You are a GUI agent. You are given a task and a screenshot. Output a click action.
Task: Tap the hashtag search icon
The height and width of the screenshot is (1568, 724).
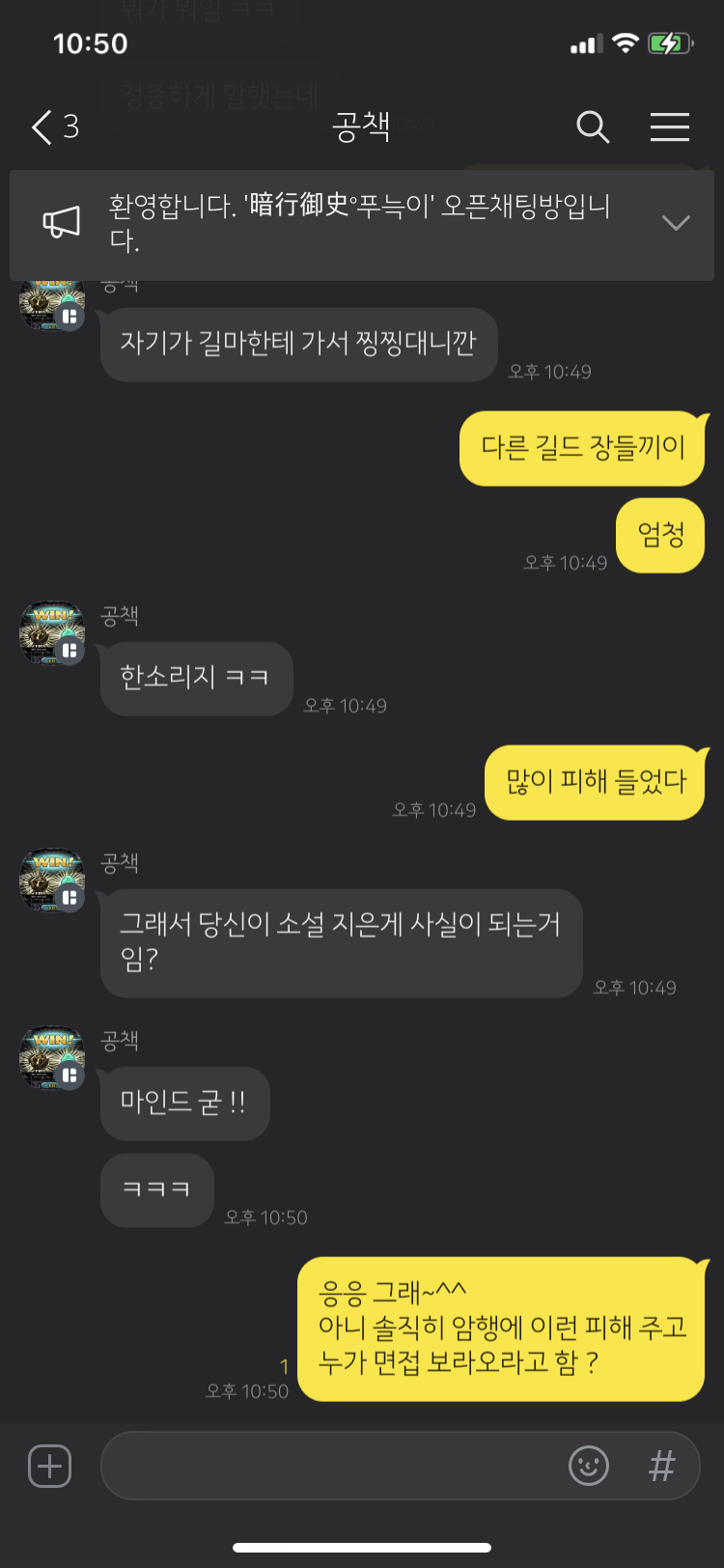click(662, 1466)
